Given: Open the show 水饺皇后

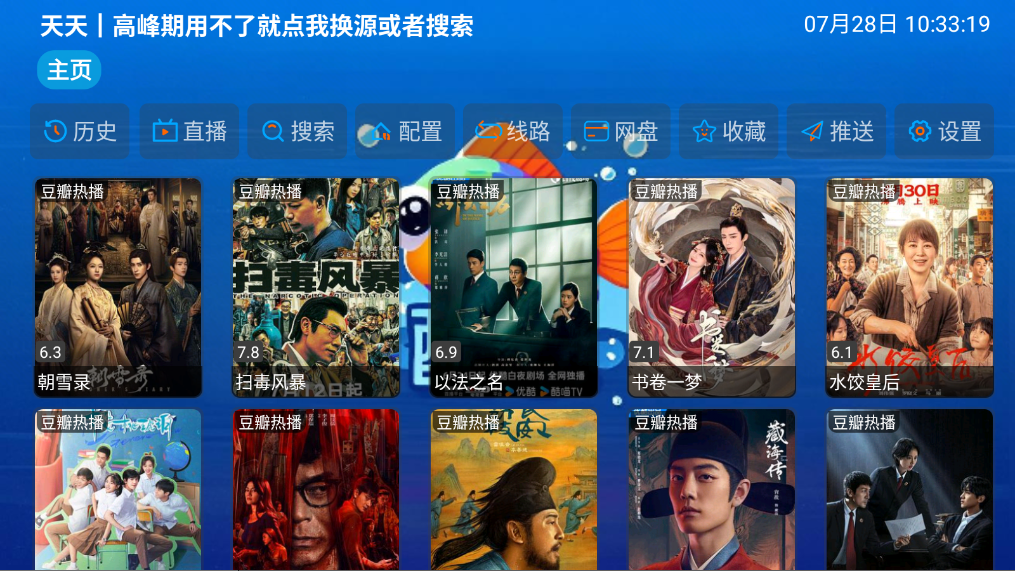Looking at the screenshot, I should tap(910, 287).
